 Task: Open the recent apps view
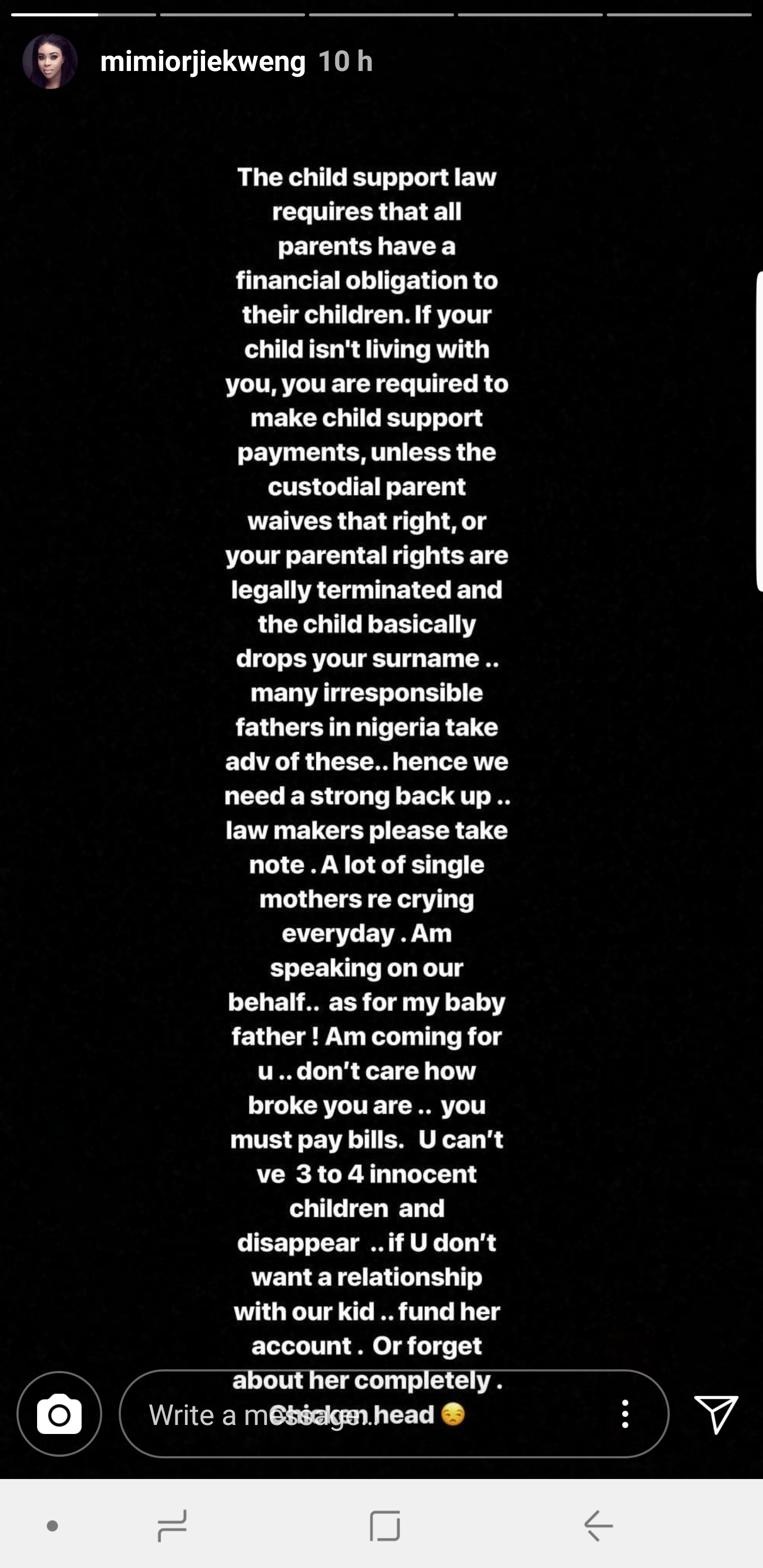[x=172, y=1526]
